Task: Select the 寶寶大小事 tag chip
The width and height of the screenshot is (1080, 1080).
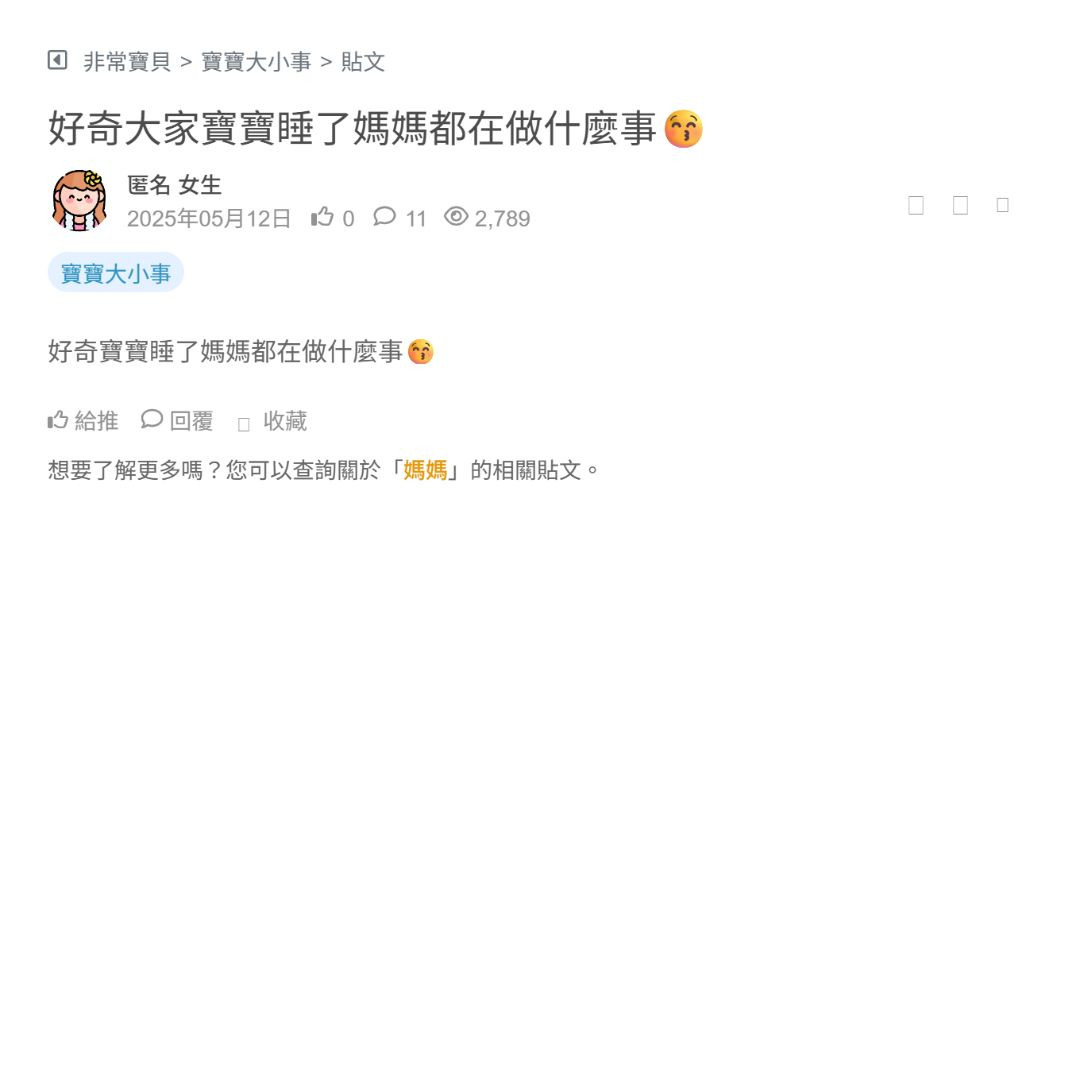Action: point(116,273)
